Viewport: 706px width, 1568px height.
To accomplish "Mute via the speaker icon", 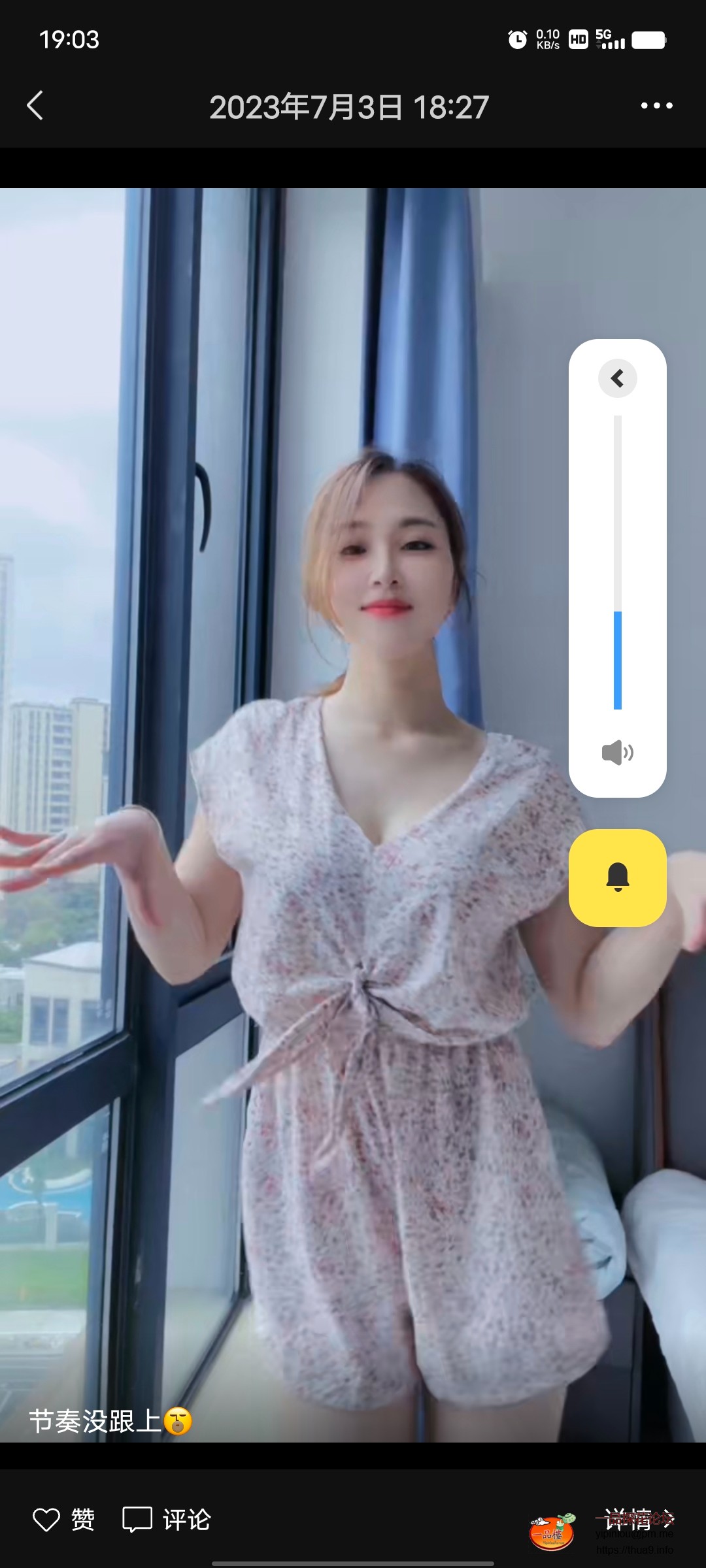I will tap(617, 753).
